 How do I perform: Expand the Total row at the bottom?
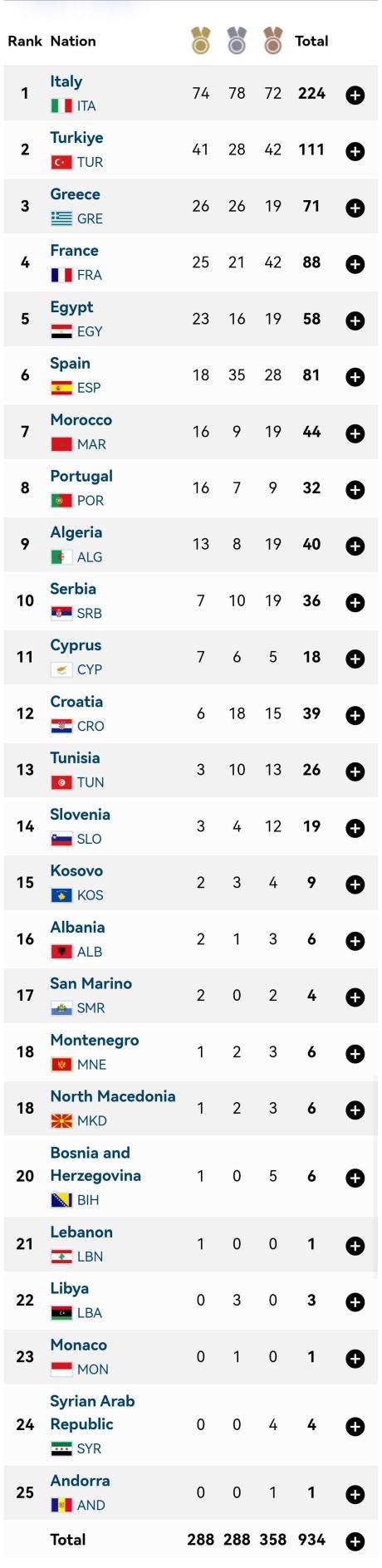355,1542
